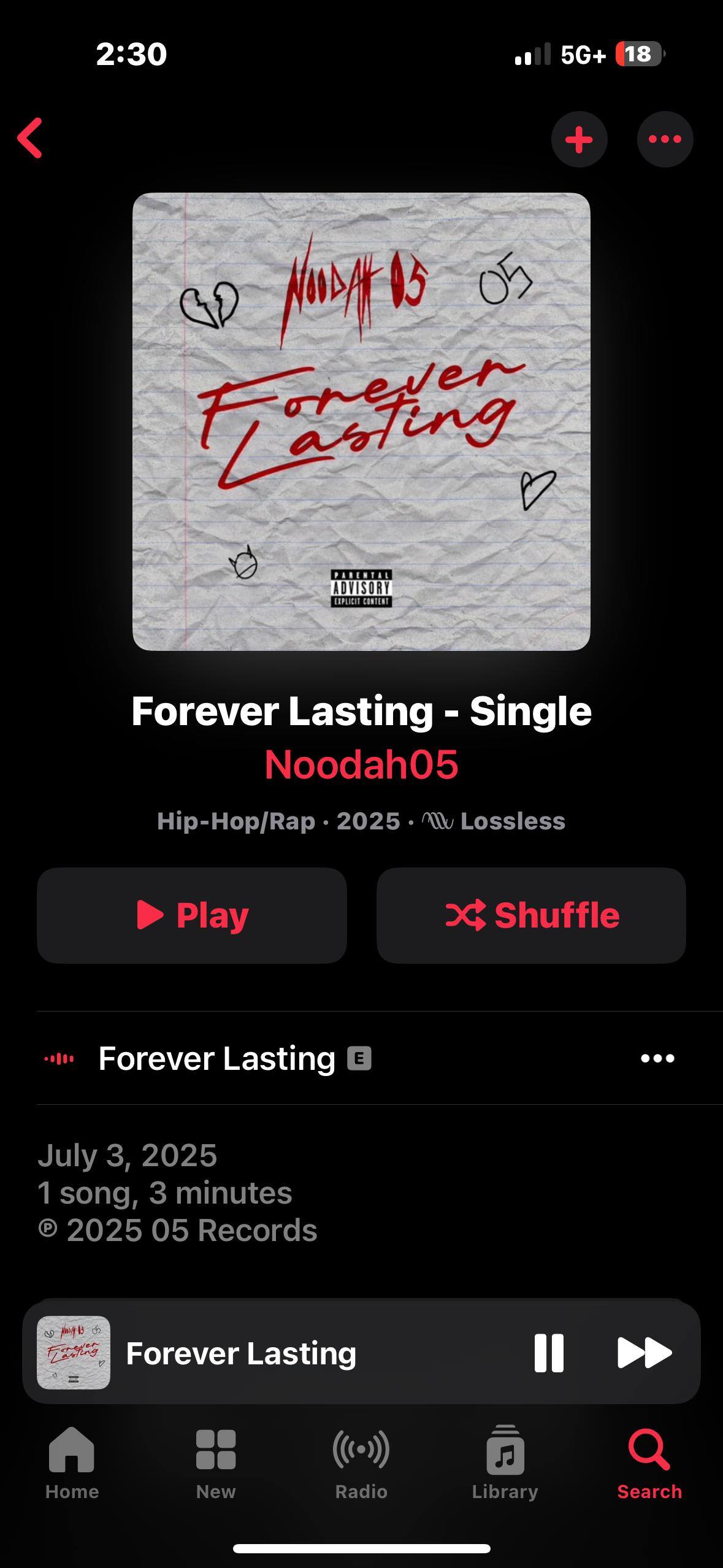This screenshot has width=723, height=1568.
Task: Play the Forever Lasting single
Action: click(x=192, y=915)
